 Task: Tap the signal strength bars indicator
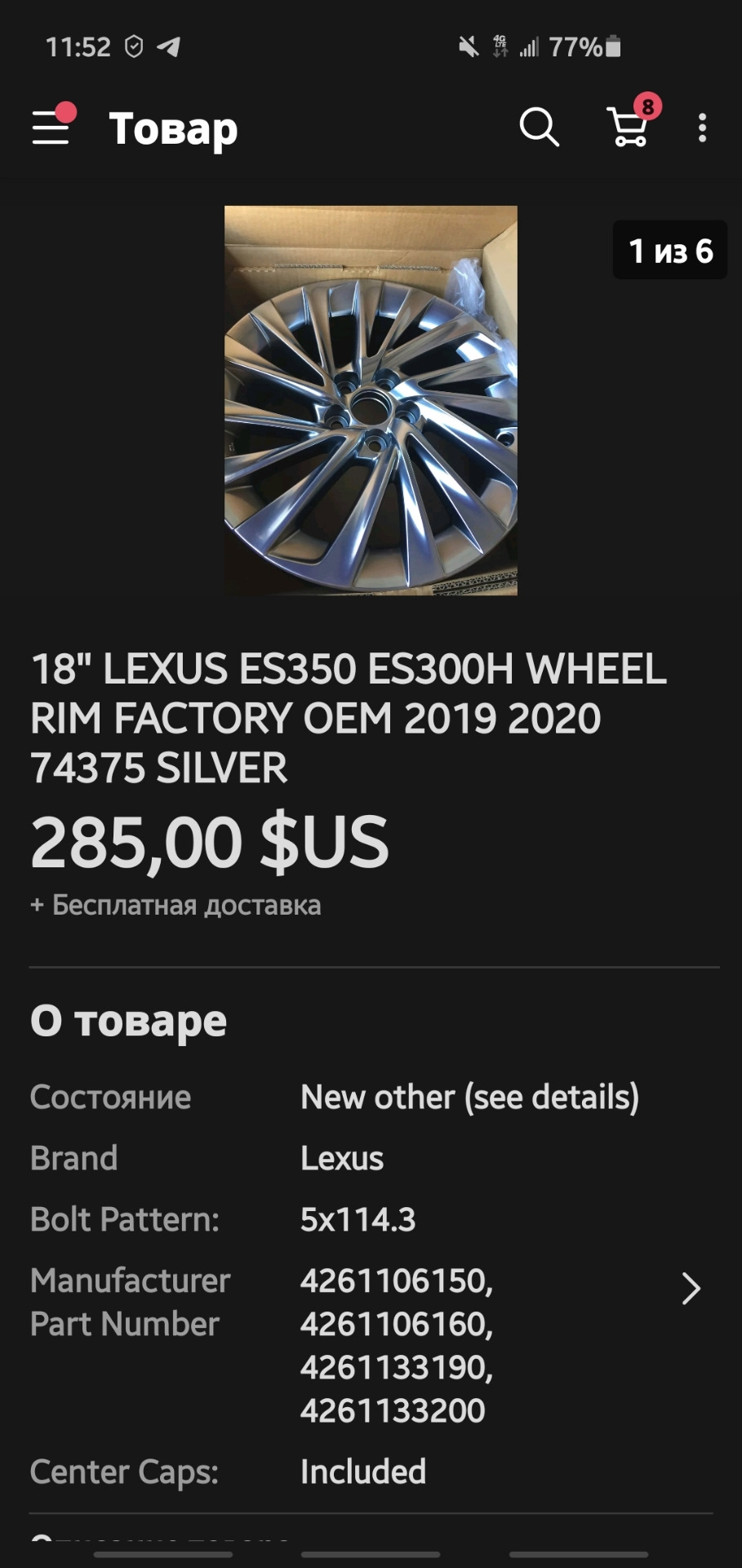pos(531,46)
